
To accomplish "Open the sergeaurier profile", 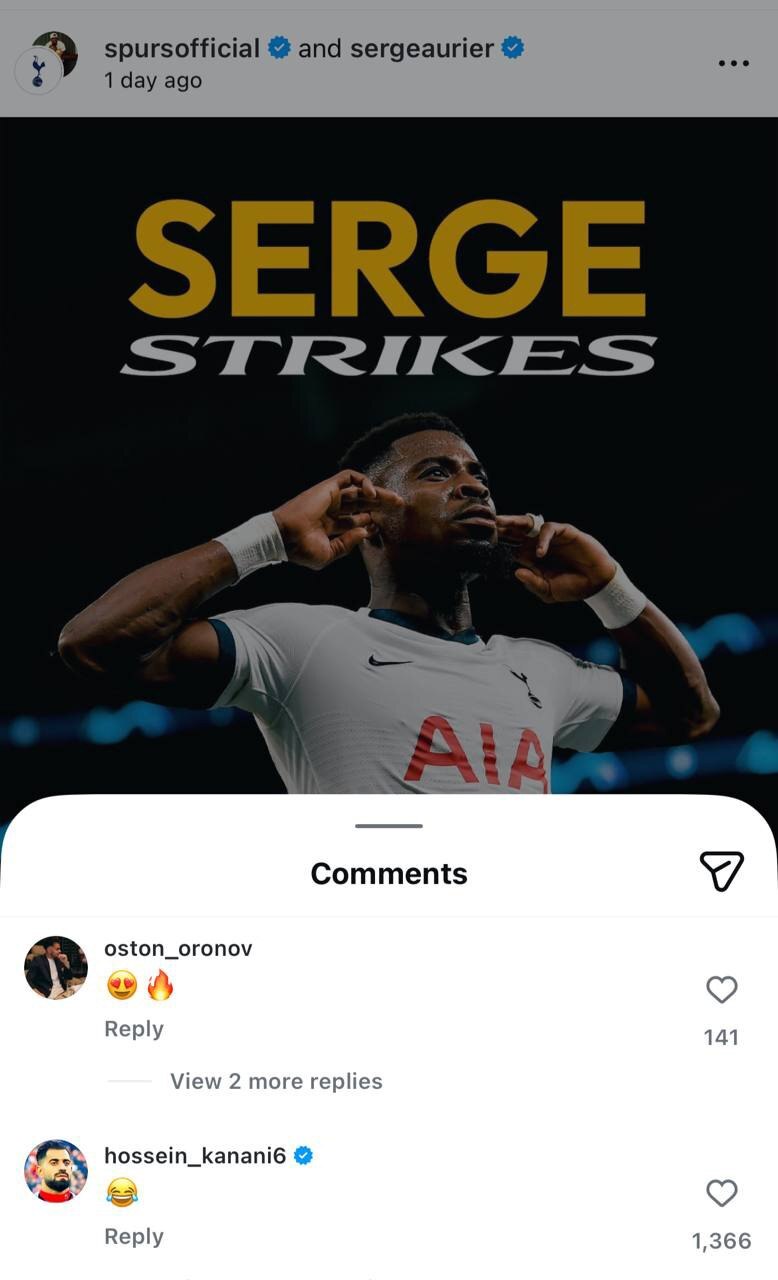I will point(421,48).
